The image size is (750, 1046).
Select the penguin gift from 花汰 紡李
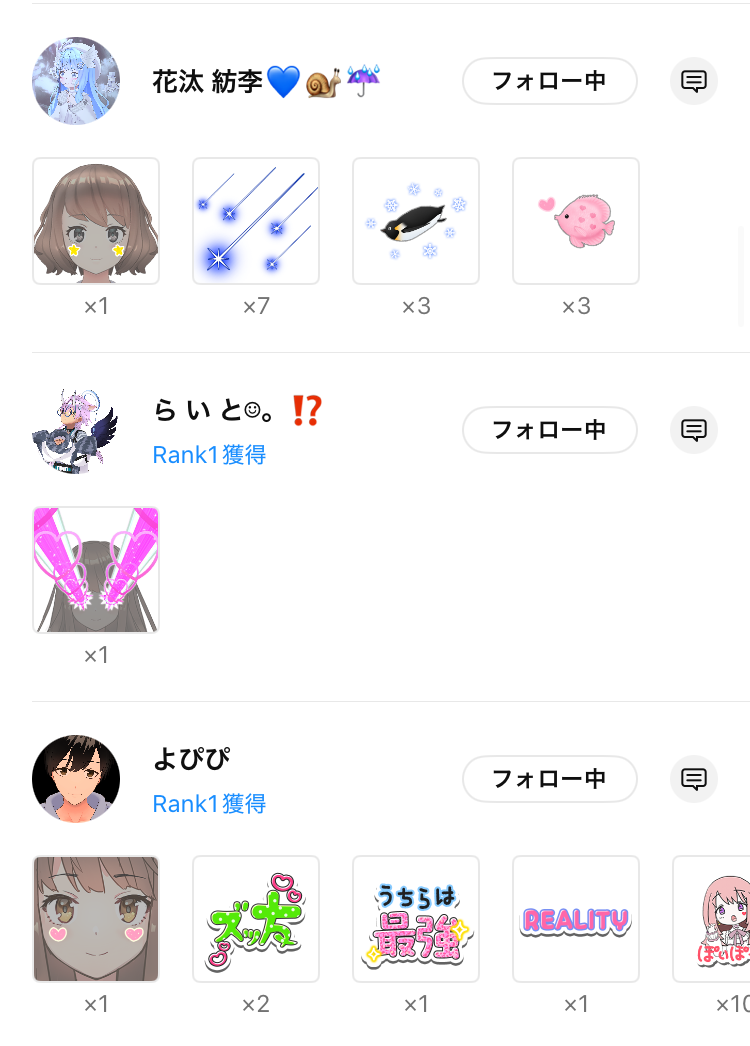pos(416,221)
